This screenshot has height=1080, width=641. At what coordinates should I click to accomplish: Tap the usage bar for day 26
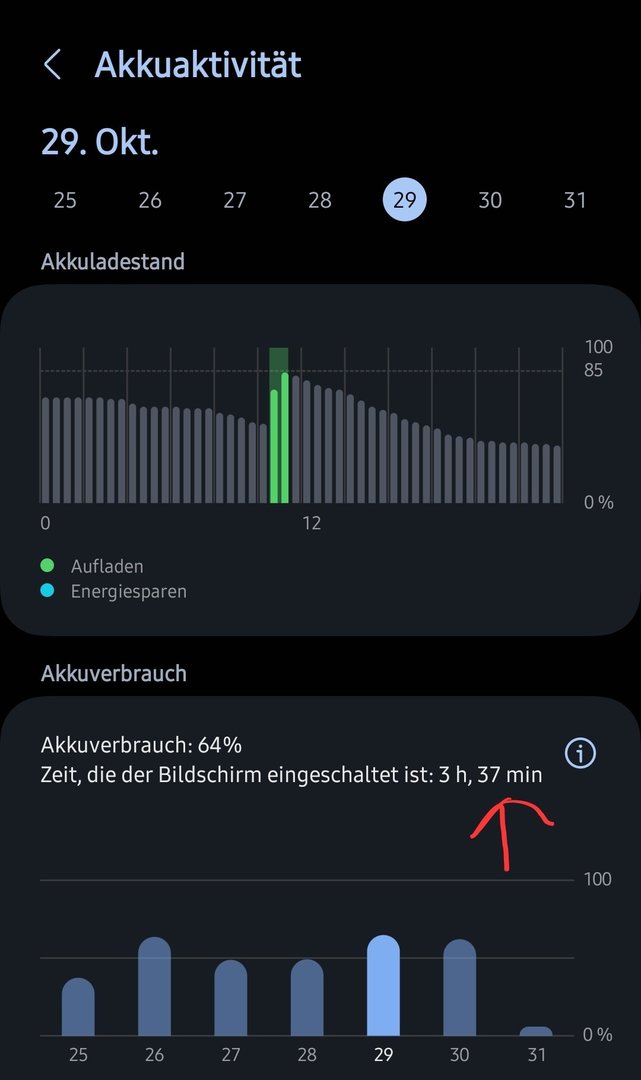pyautogui.click(x=154, y=987)
